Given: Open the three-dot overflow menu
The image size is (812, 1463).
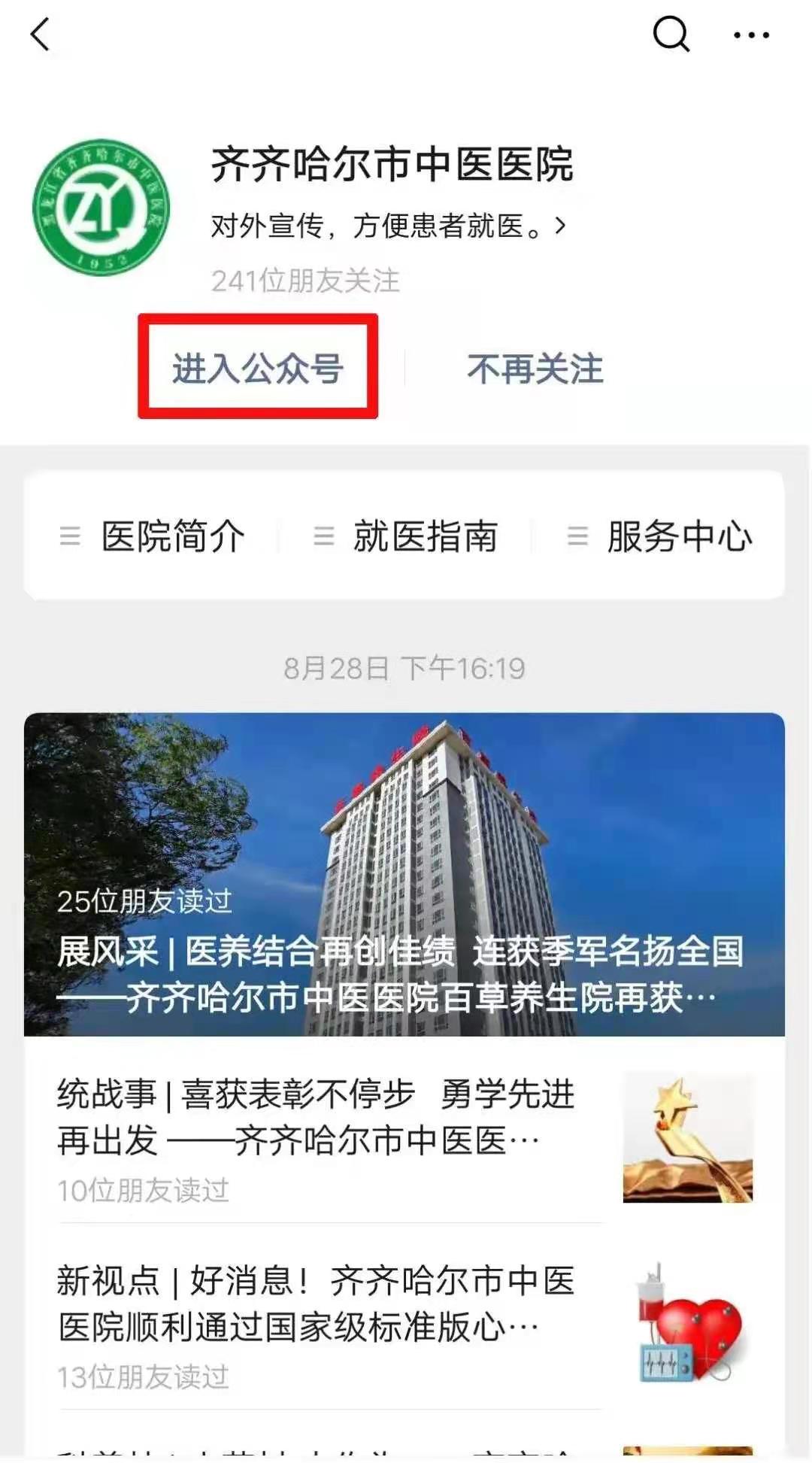Looking at the screenshot, I should tap(751, 35).
